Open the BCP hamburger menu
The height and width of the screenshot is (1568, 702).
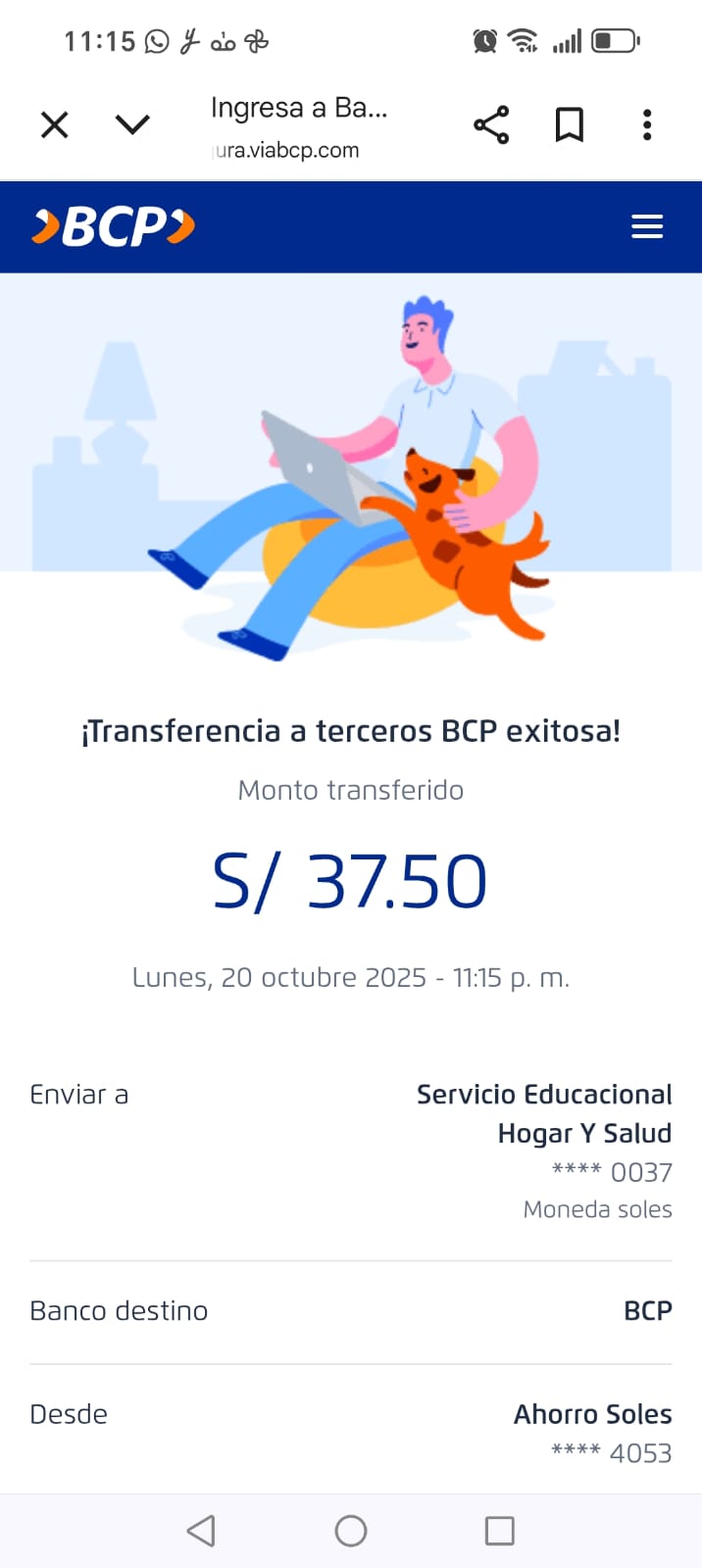(x=647, y=227)
